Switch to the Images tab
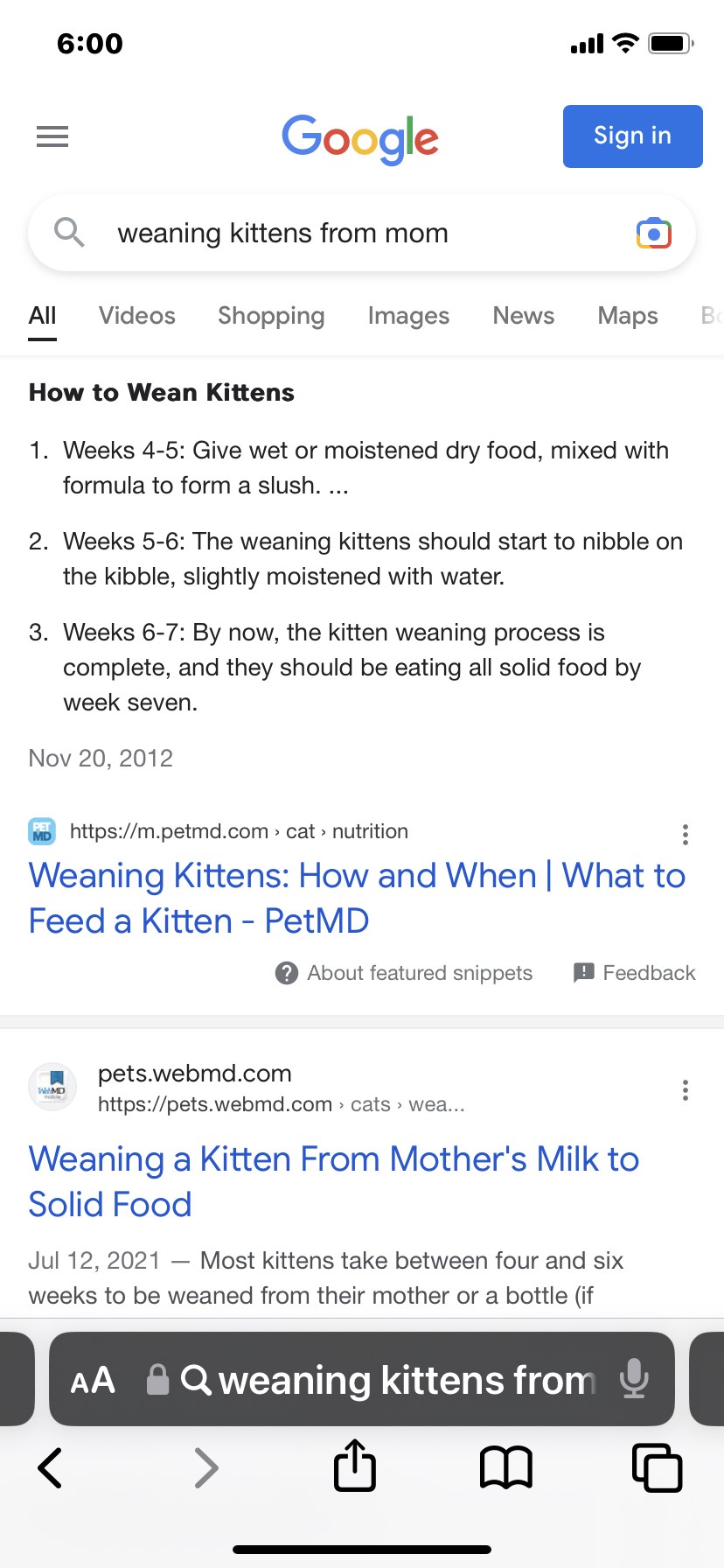Image resolution: width=724 pixels, height=1568 pixels. [x=408, y=316]
